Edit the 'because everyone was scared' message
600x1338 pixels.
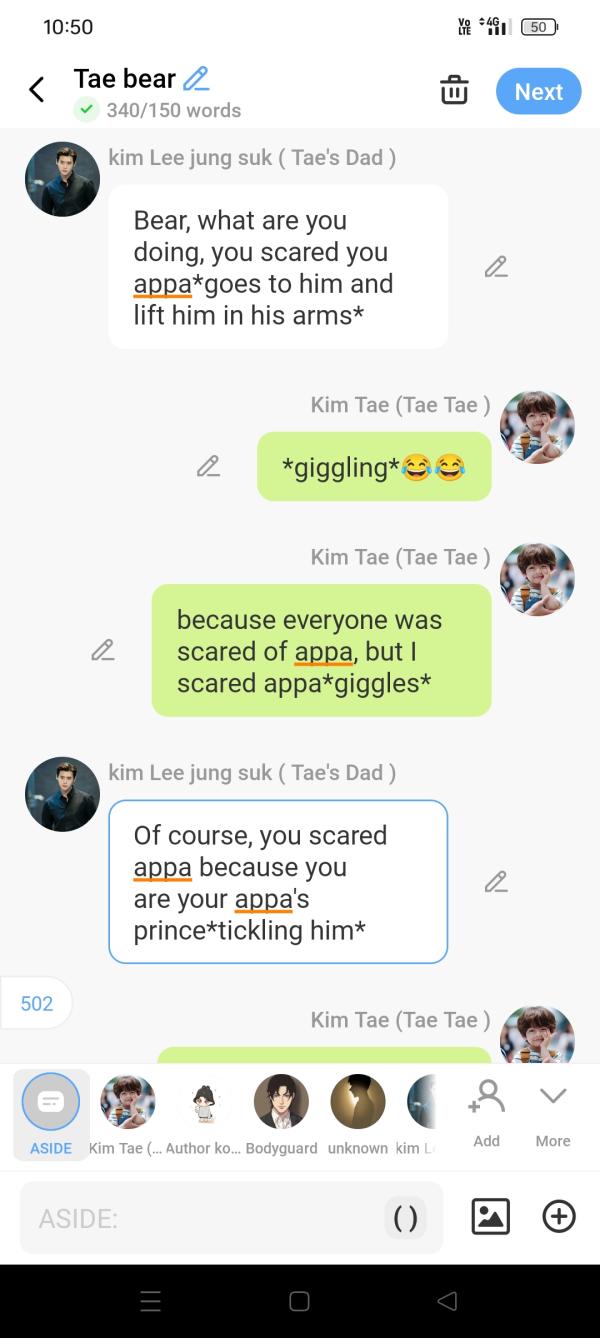tap(103, 650)
